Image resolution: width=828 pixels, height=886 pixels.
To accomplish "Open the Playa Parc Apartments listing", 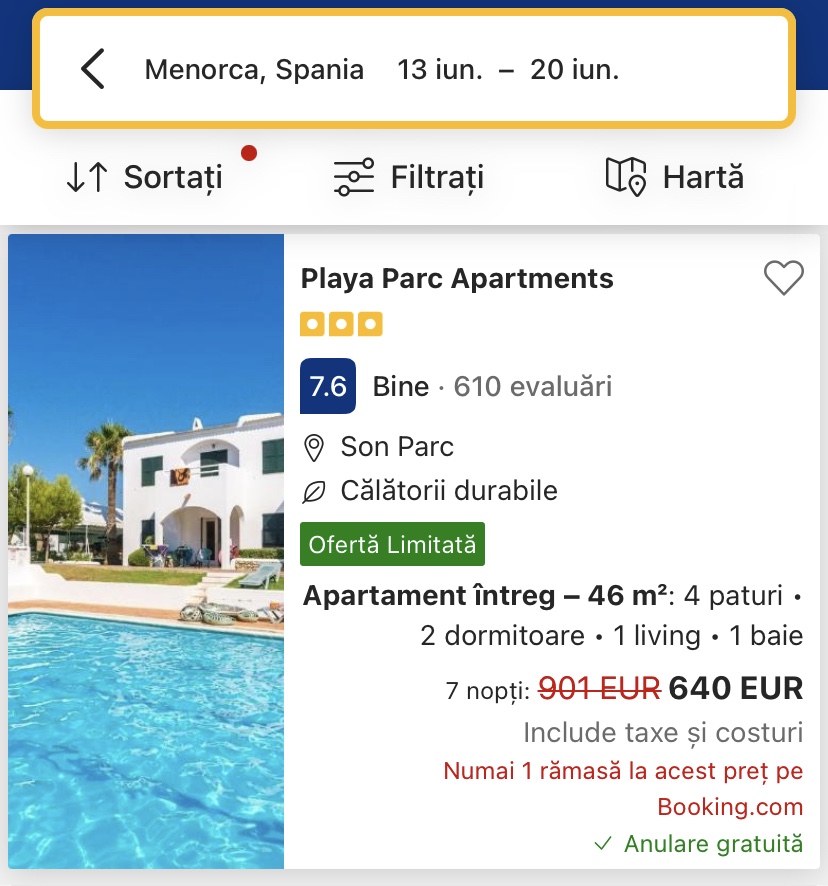I will click(x=457, y=279).
